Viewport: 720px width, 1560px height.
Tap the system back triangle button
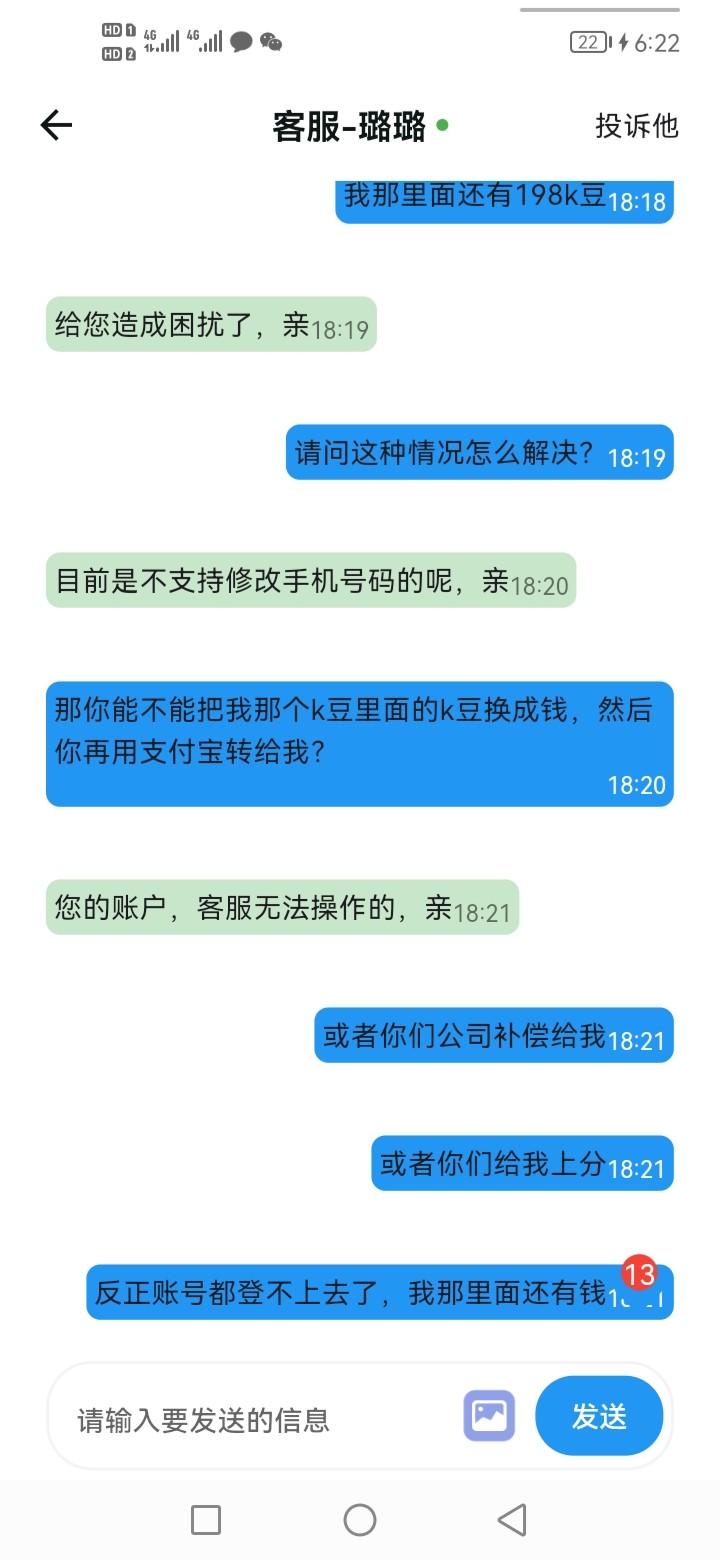(512, 1520)
